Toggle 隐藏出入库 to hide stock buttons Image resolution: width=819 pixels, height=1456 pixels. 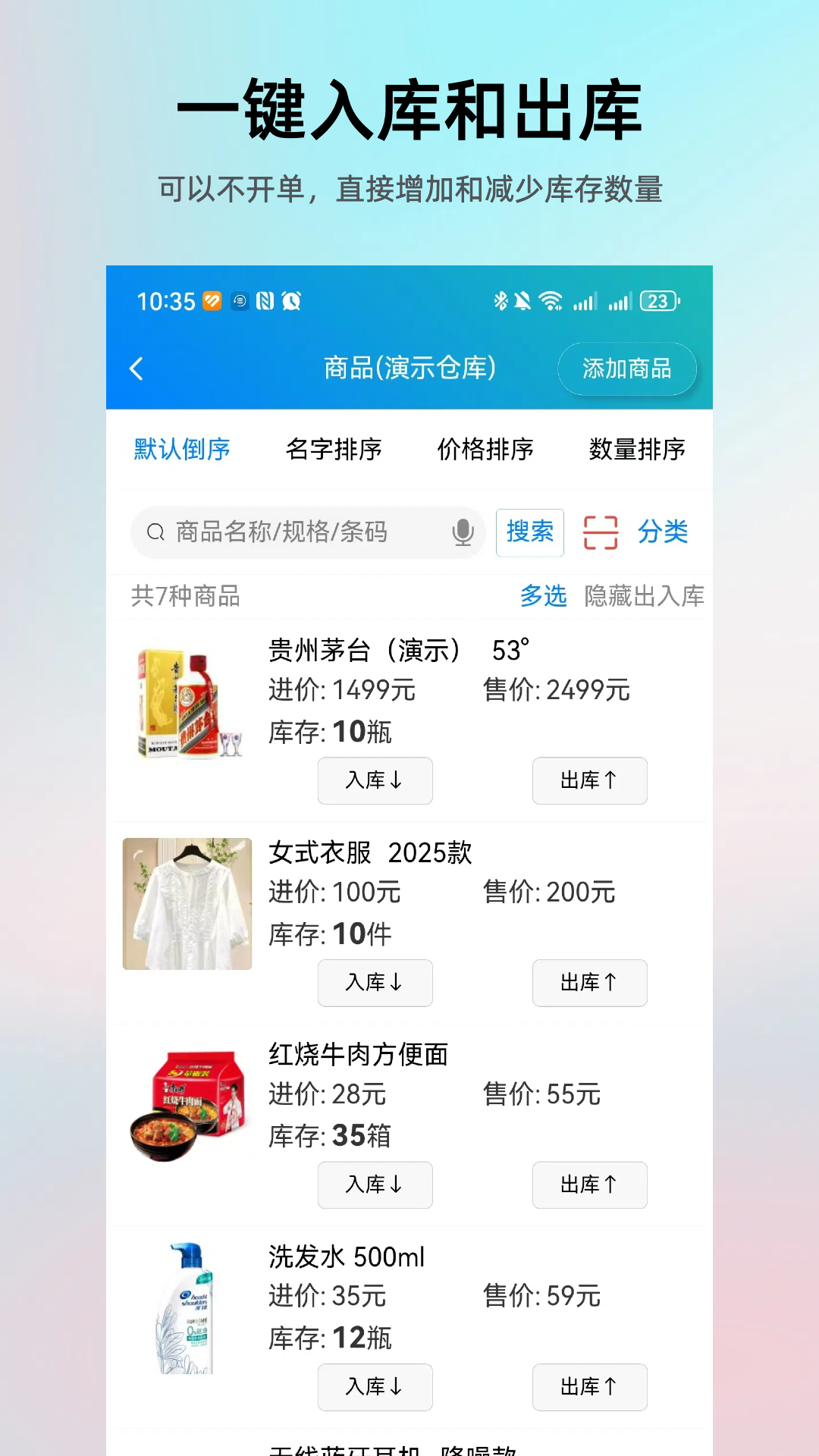[x=643, y=597]
